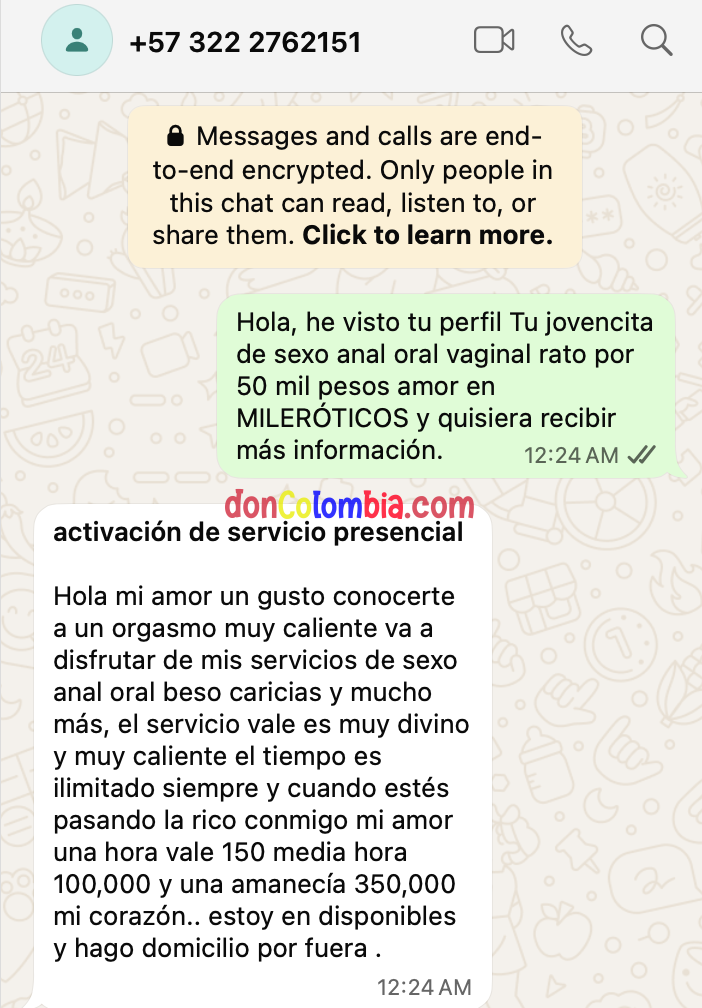This screenshot has width=702, height=1008.
Task: Open the contact's profile picture
Action: [76, 41]
